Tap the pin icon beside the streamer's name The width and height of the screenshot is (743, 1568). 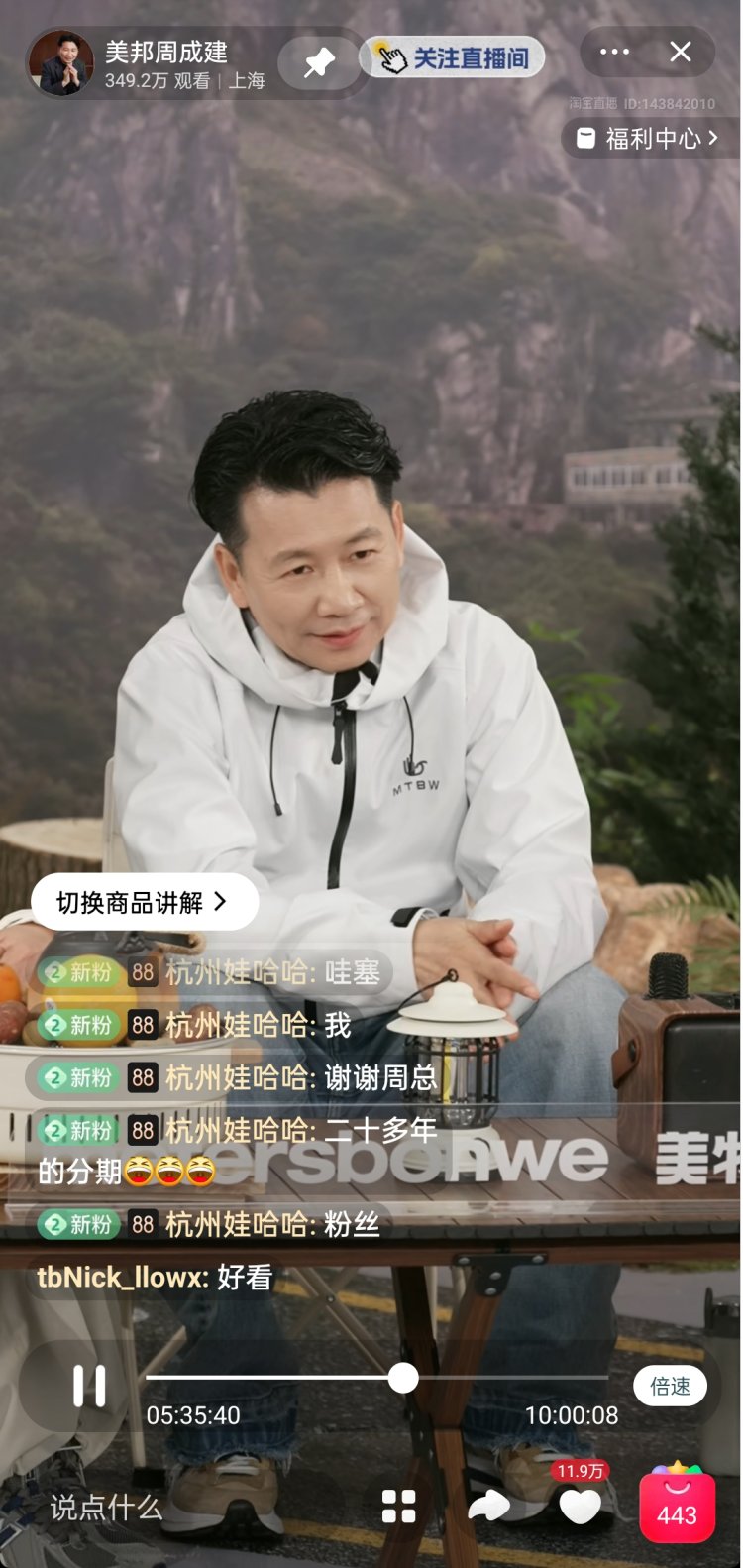[x=318, y=62]
